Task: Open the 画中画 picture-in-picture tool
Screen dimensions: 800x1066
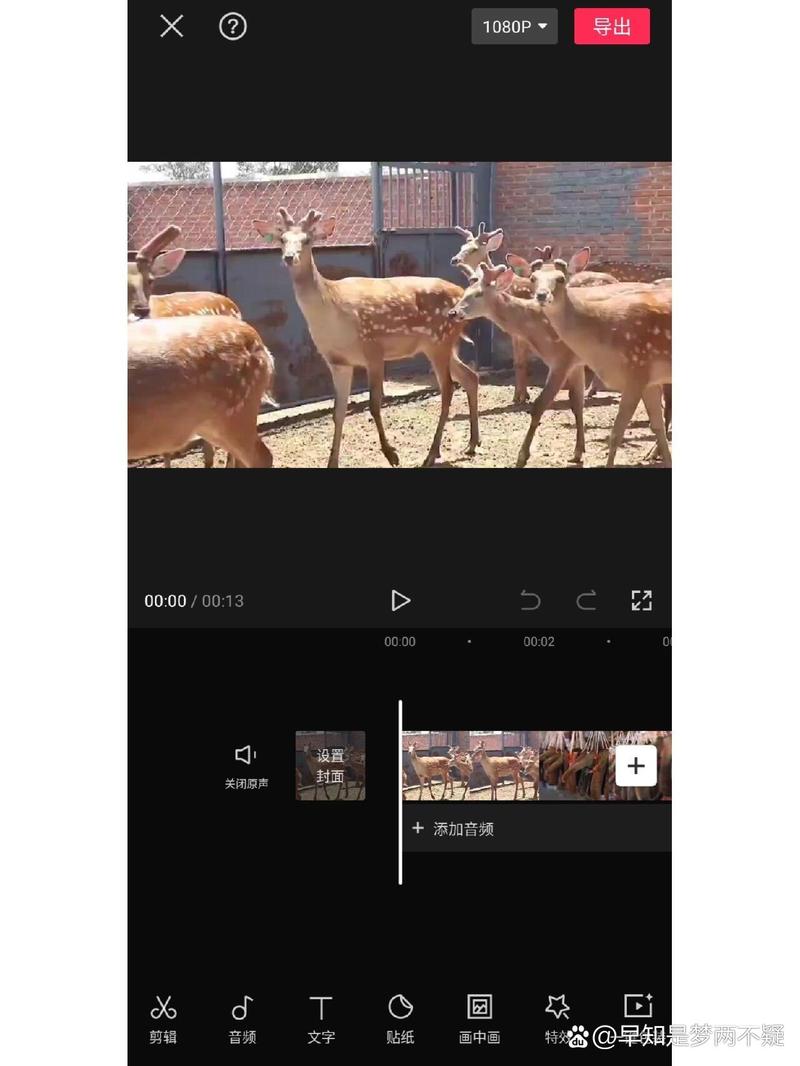Action: (479, 1018)
